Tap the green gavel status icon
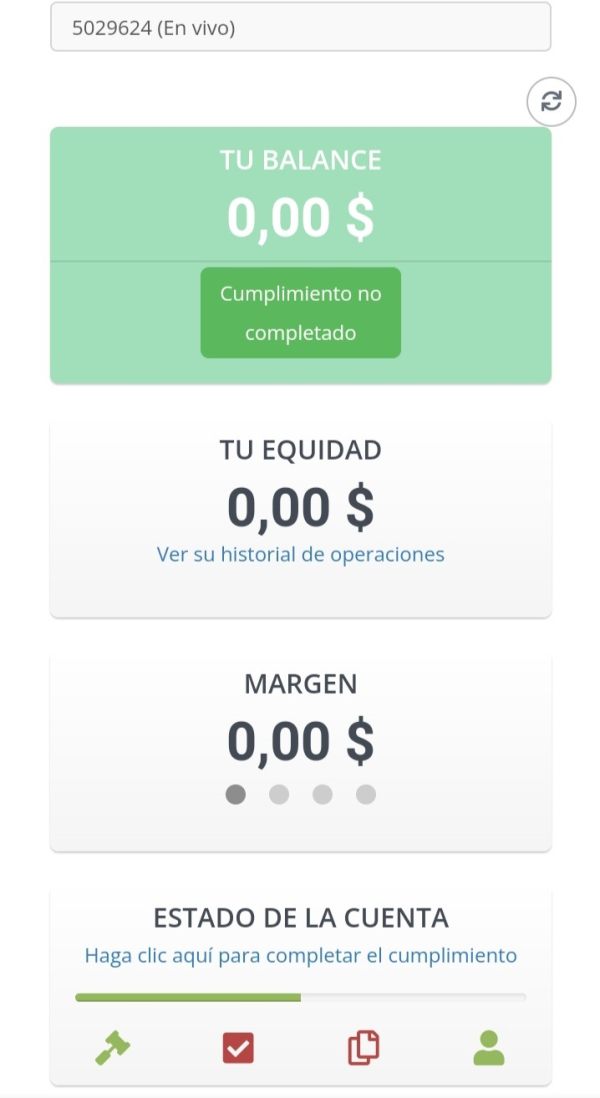600x1098 pixels. (x=113, y=1048)
